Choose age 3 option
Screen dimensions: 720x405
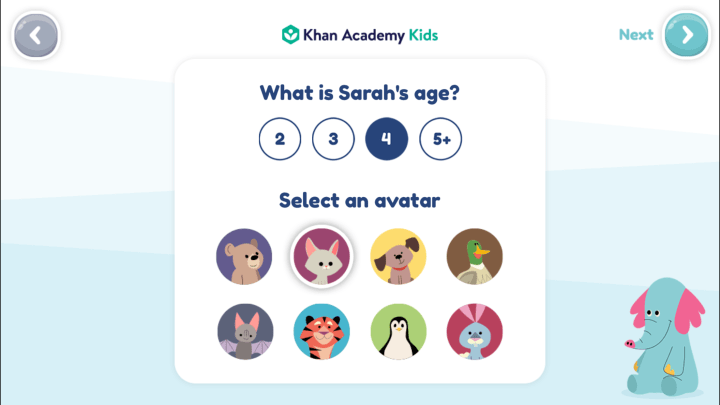pos(333,139)
